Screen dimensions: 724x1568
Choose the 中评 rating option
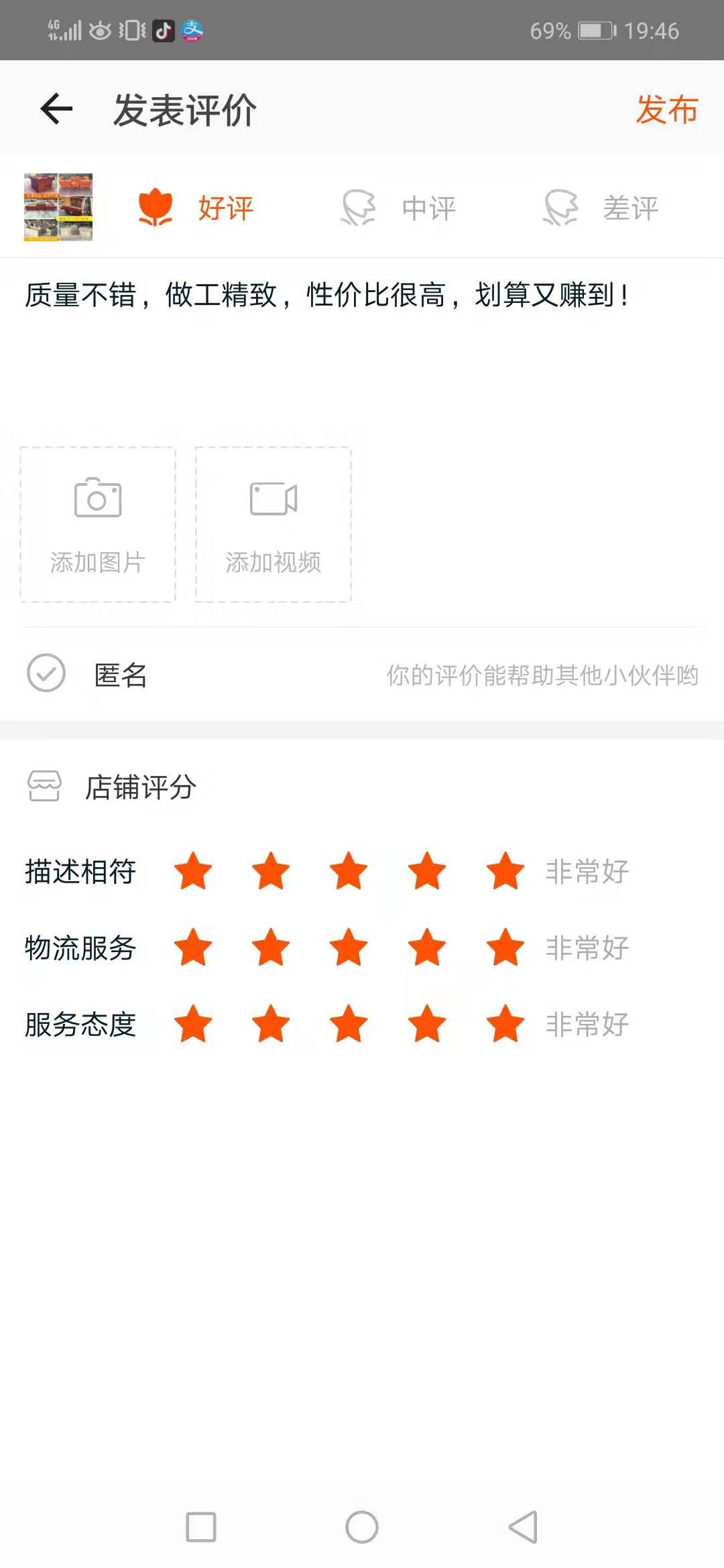coord(399,208)
